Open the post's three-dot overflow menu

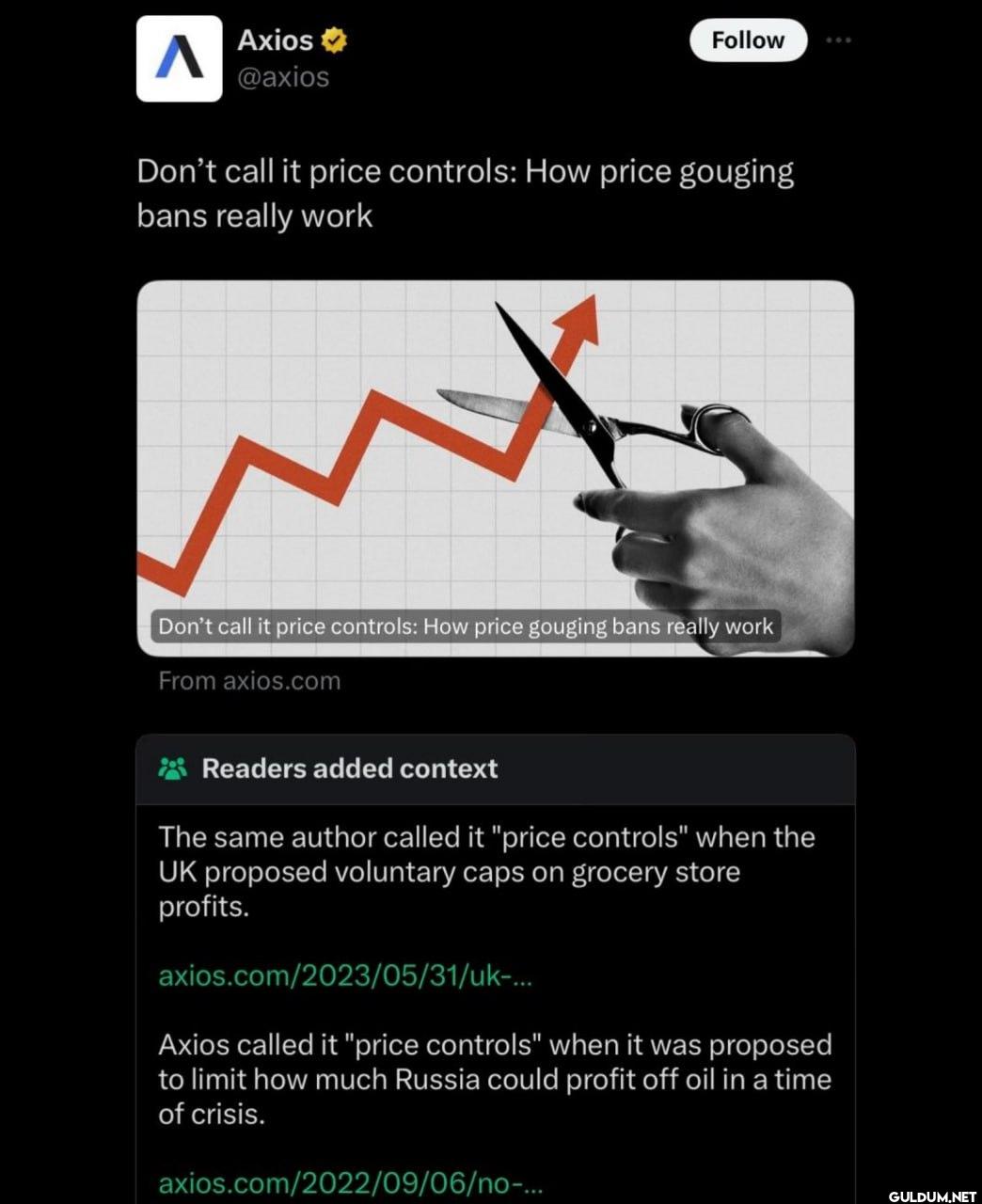(x=838, y=40)
